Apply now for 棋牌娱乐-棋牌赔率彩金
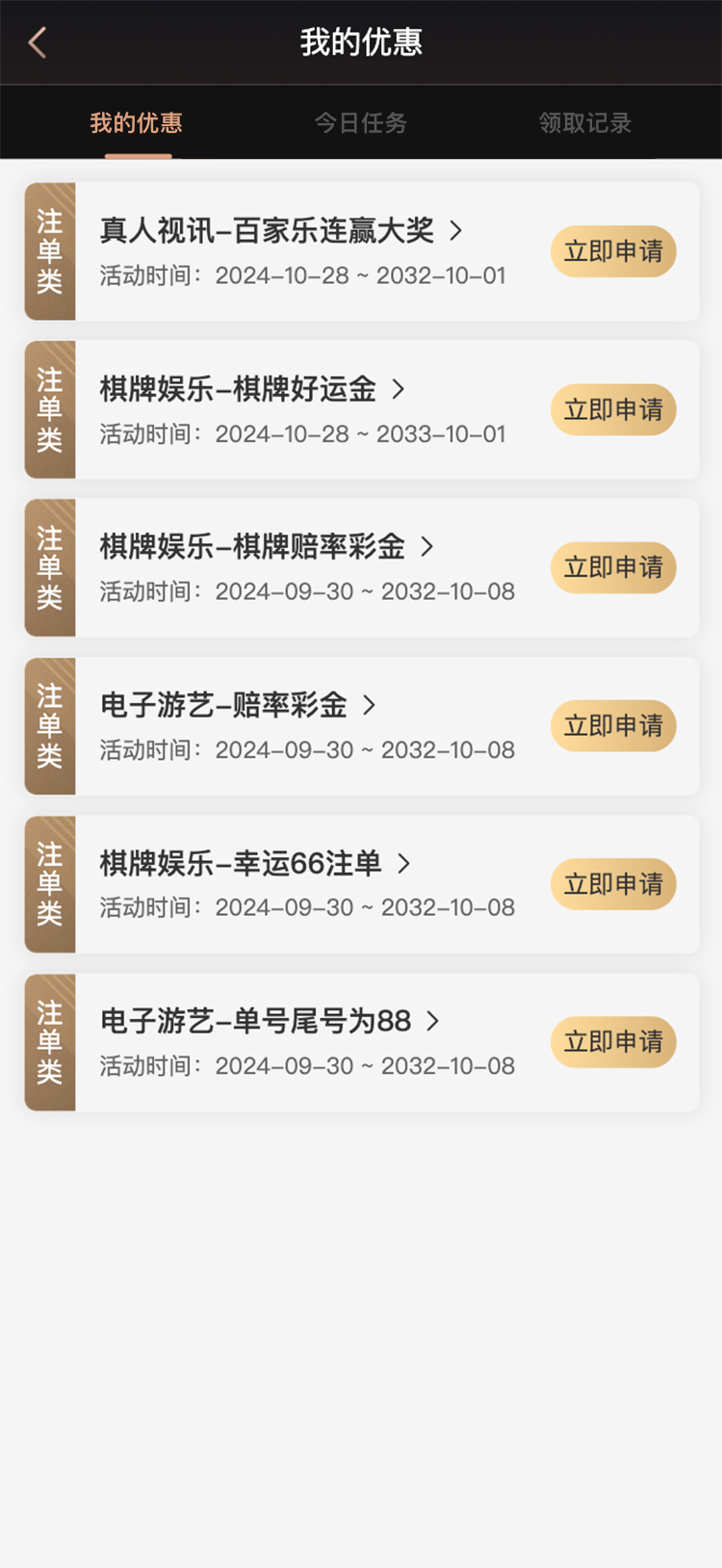The width and height of the screenshot is (722, 1568). point(613,567)
